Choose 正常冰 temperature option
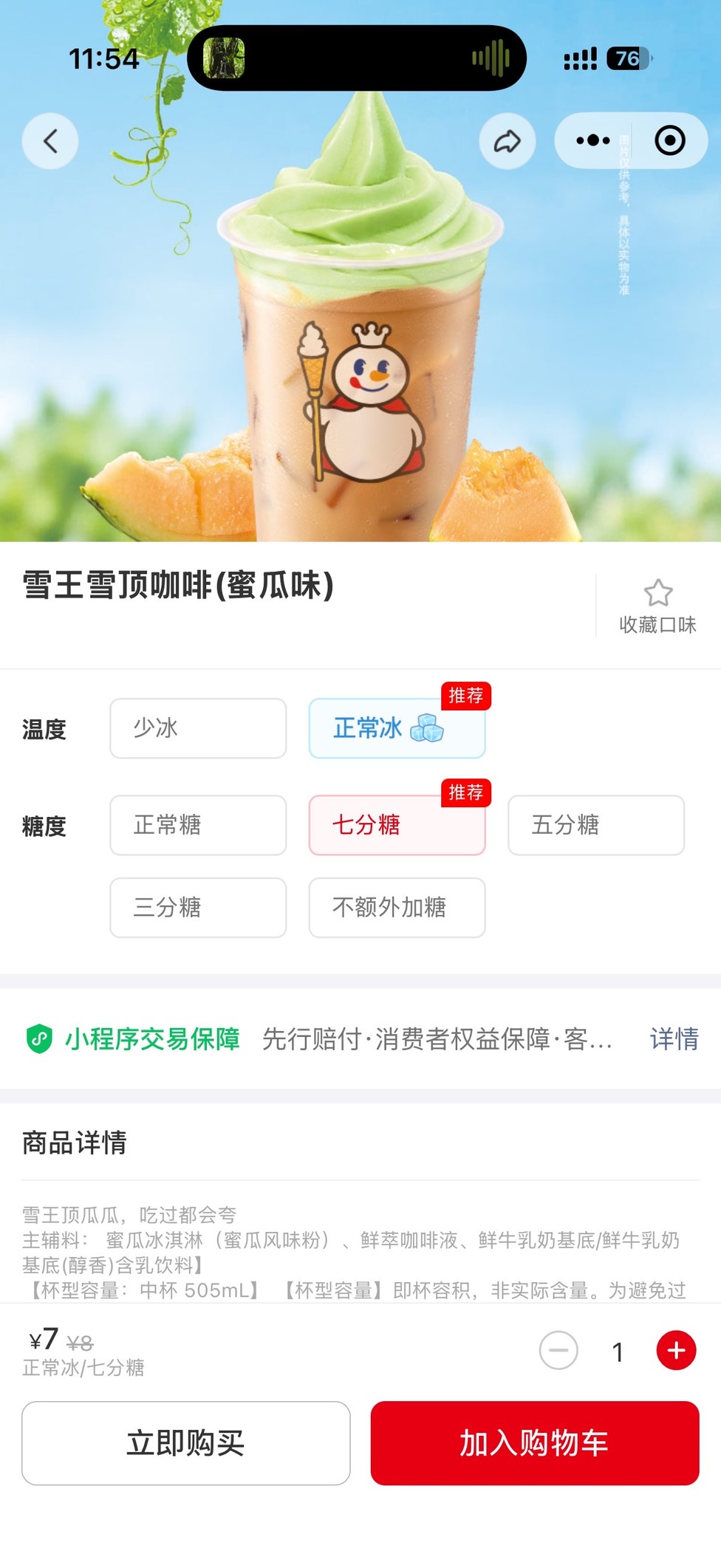Screen dimensions: 721x1568 pyautogui.click(x=397, y=728)
